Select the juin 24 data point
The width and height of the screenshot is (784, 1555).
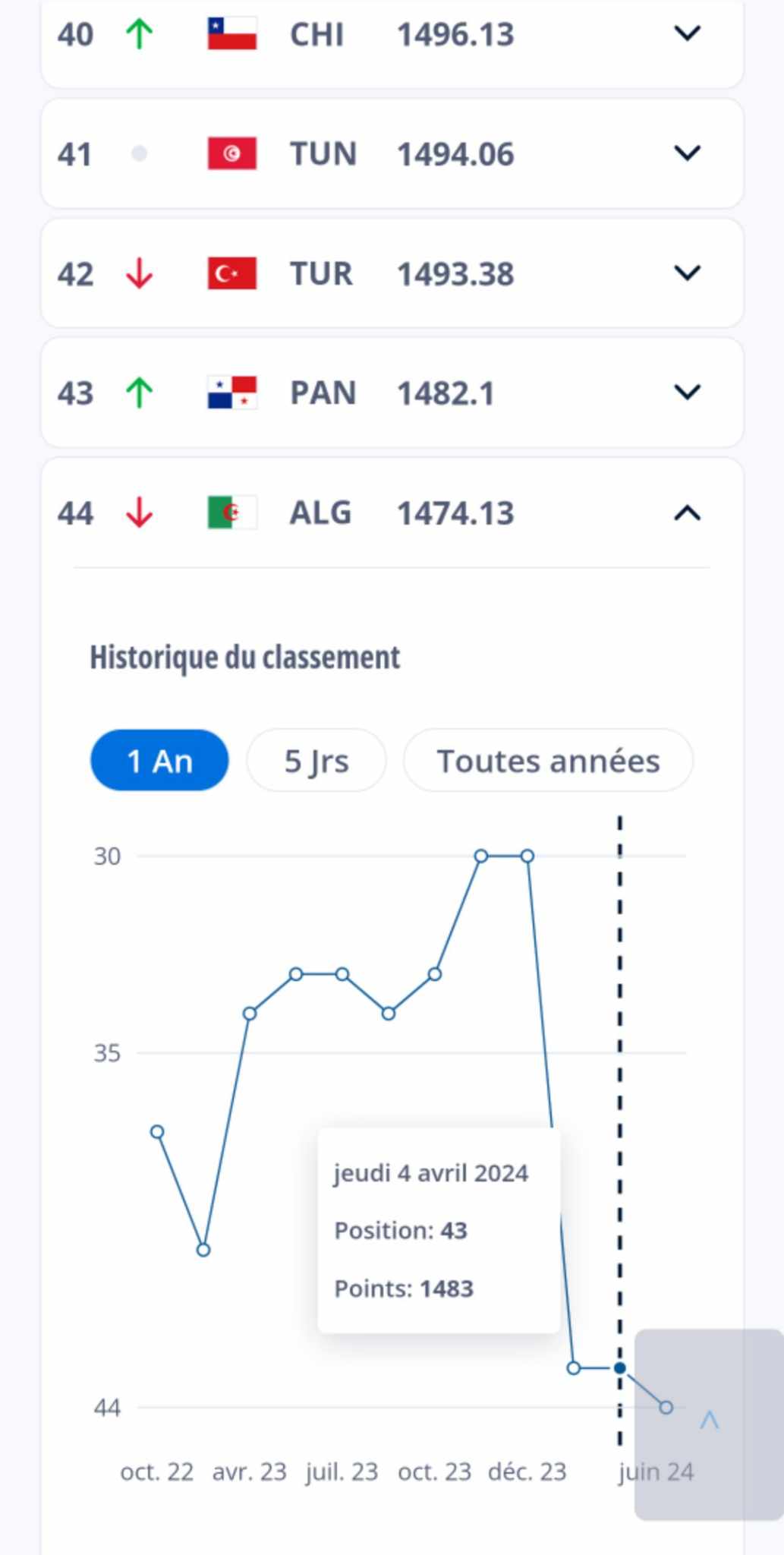pyautogui.click(x=666, y=1408)
